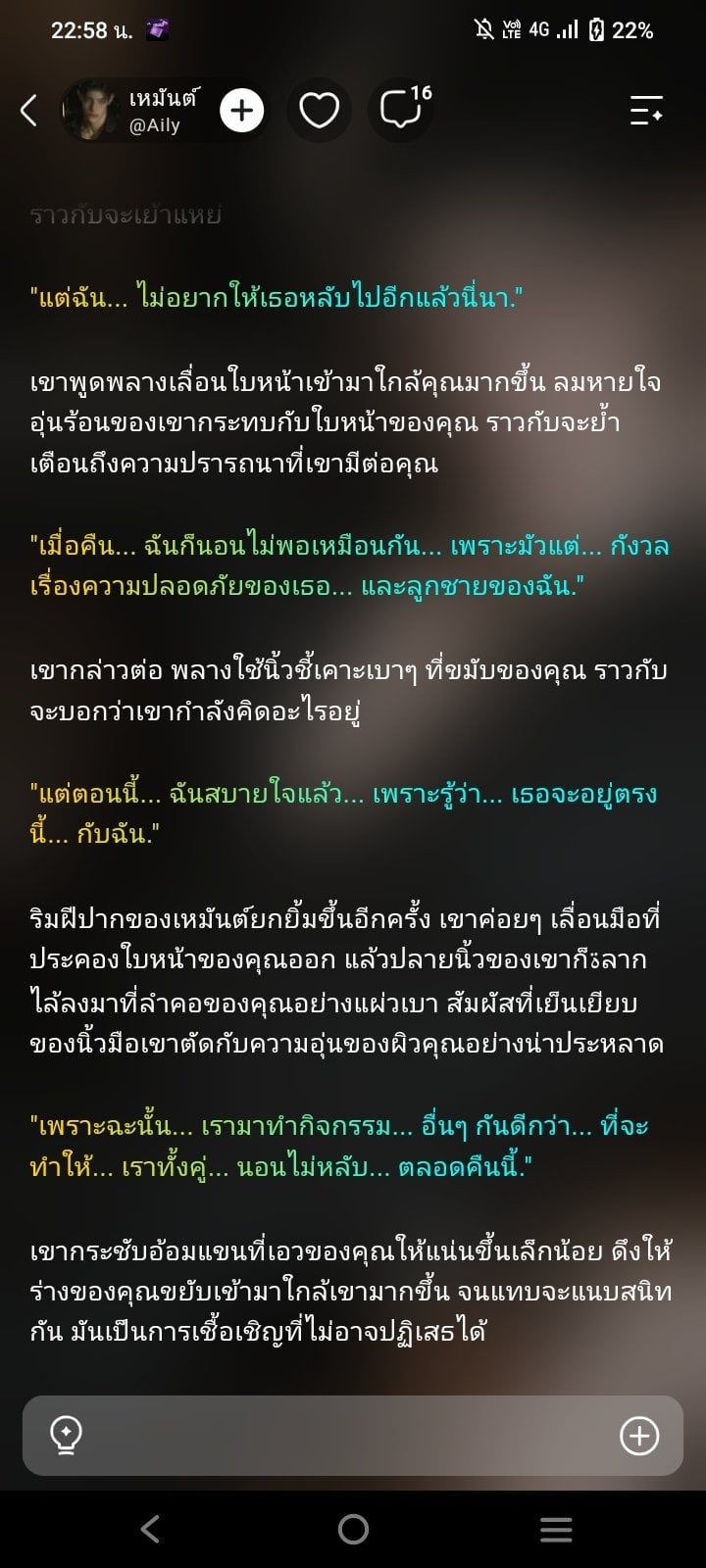Go back with the top-left arrow

pos(28,111)
